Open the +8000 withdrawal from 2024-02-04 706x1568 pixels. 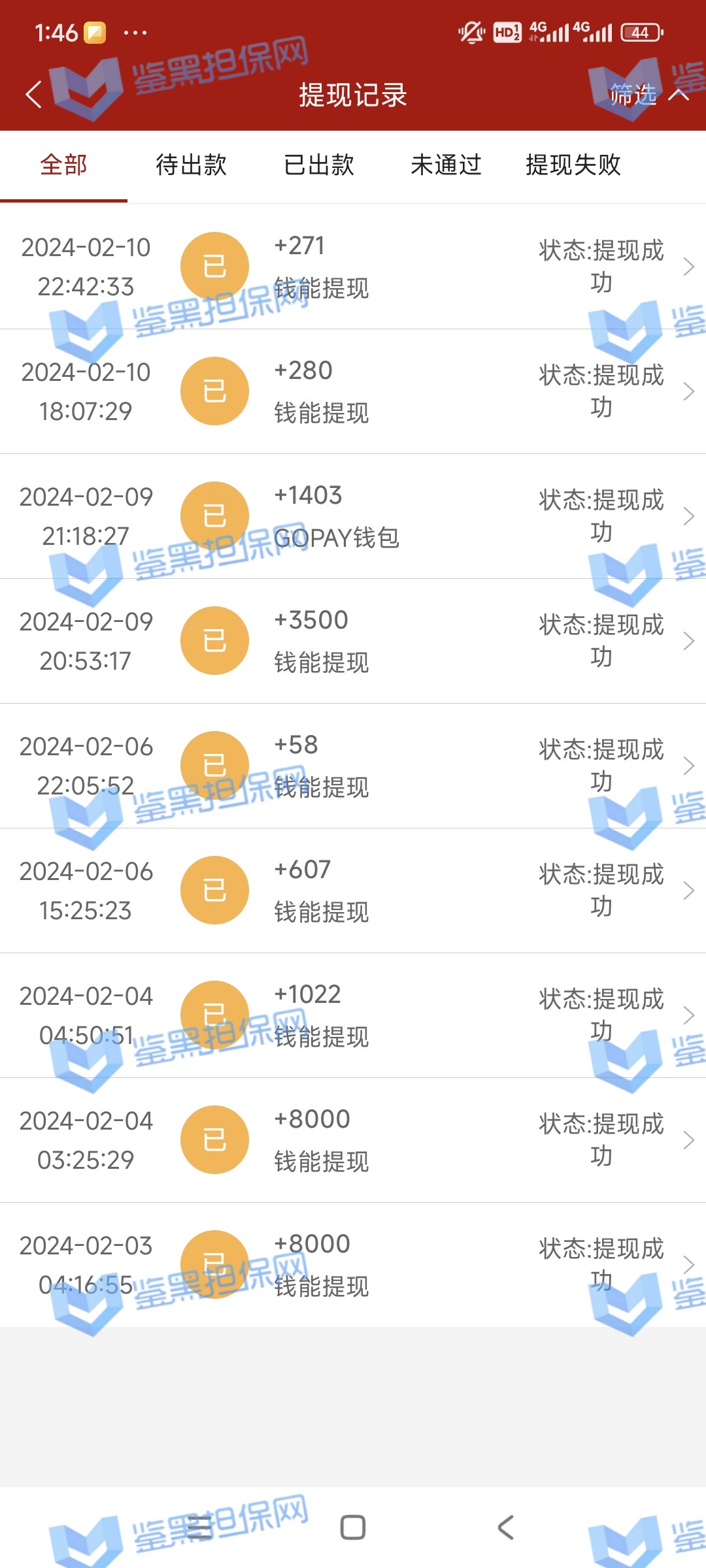tap(353, 1140)
